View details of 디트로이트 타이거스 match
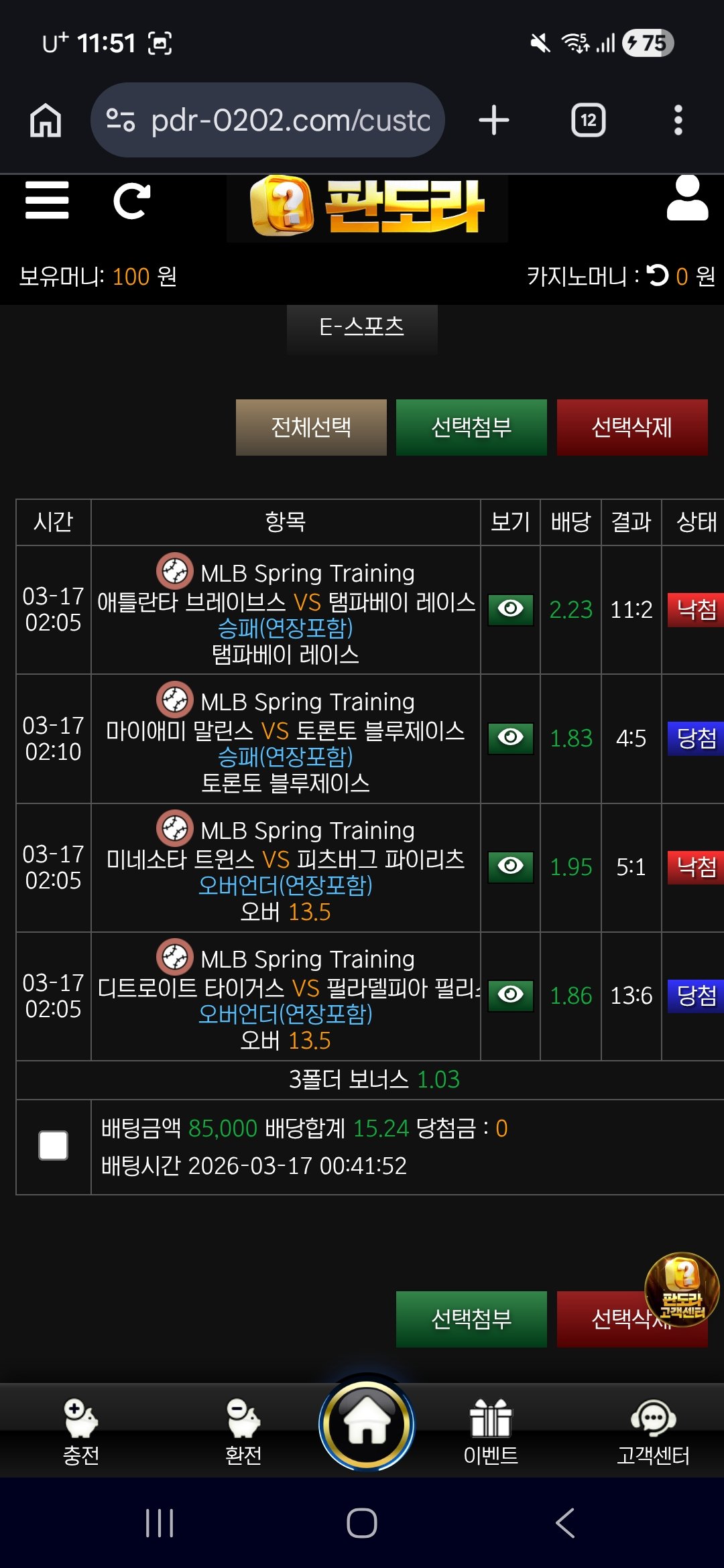The image size is (724, 1568). click(x=510, y=995)
